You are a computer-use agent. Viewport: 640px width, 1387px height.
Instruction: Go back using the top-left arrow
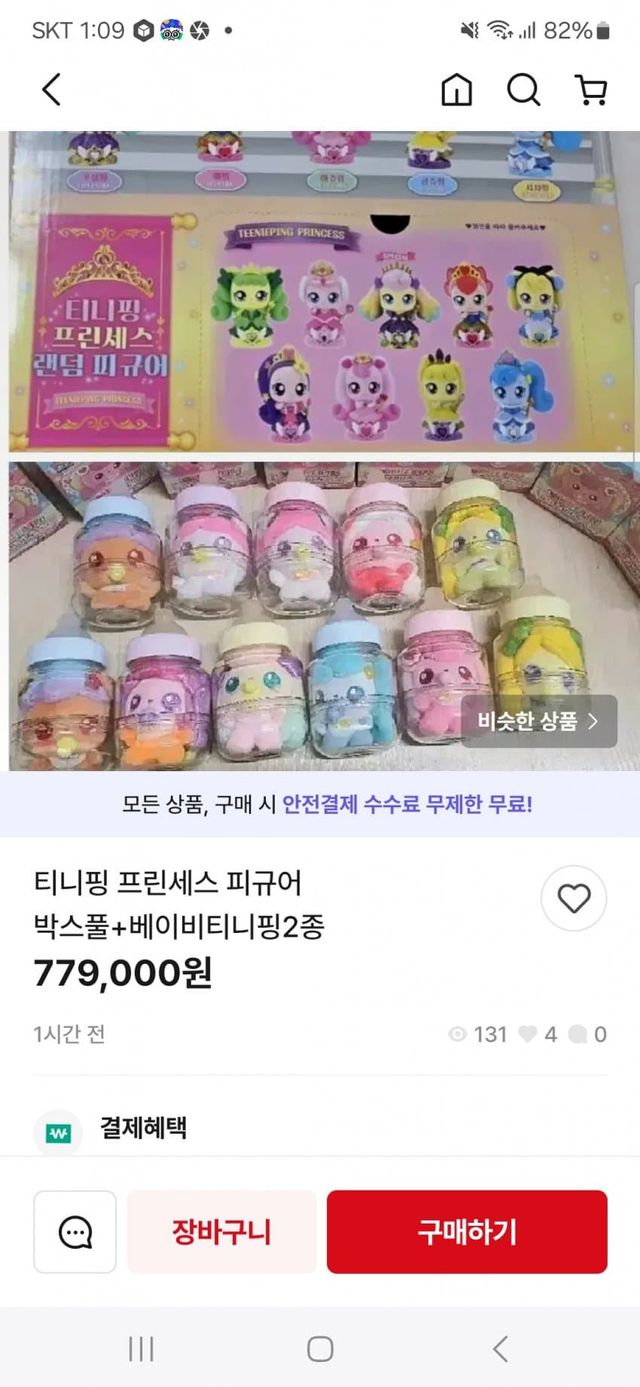(x=51, y=90)
